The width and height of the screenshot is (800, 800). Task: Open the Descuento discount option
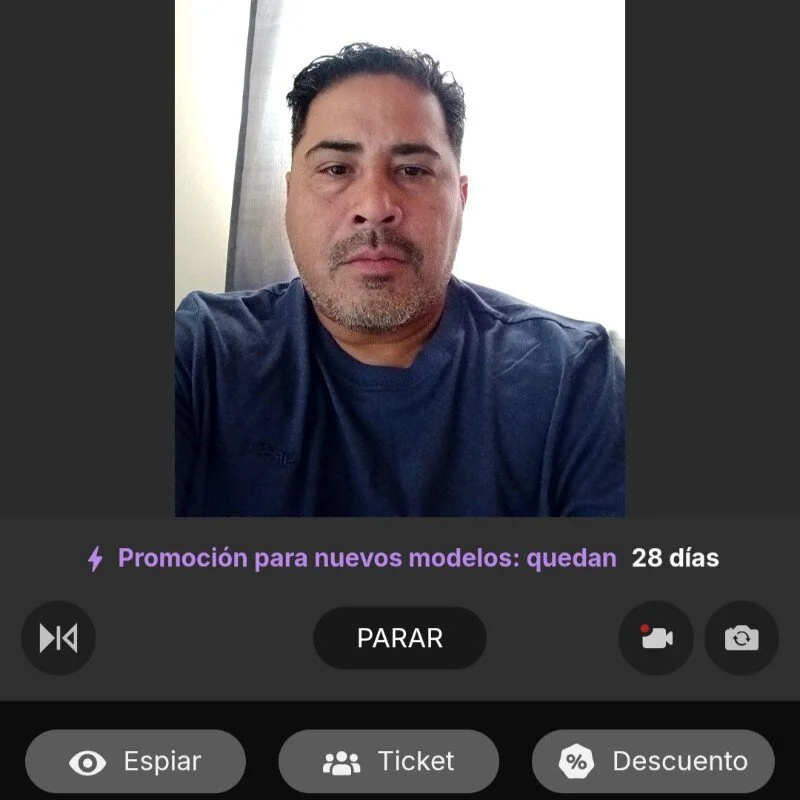click(x=653, y=762)
